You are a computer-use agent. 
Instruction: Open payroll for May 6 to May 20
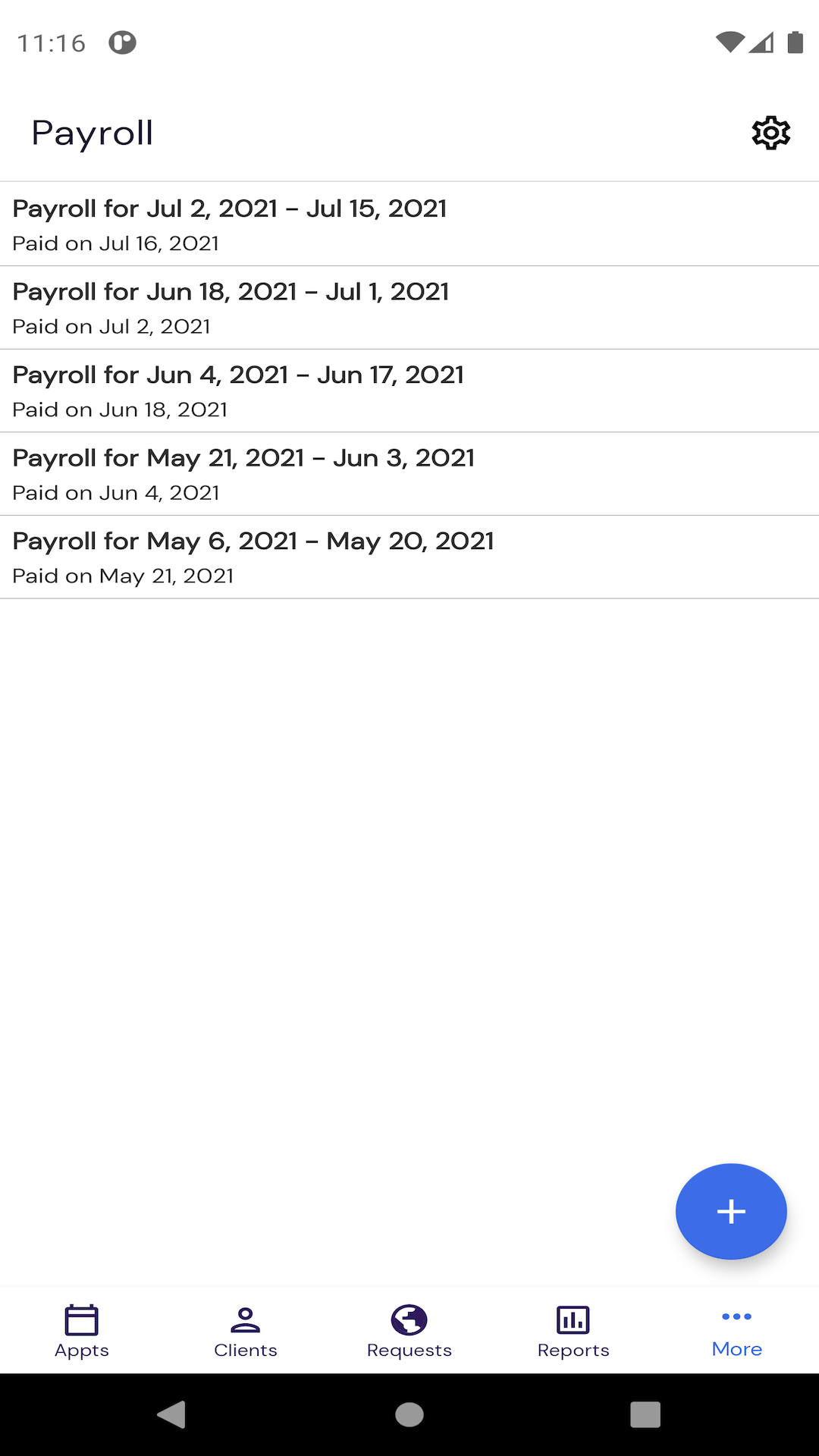click(409, 556)
